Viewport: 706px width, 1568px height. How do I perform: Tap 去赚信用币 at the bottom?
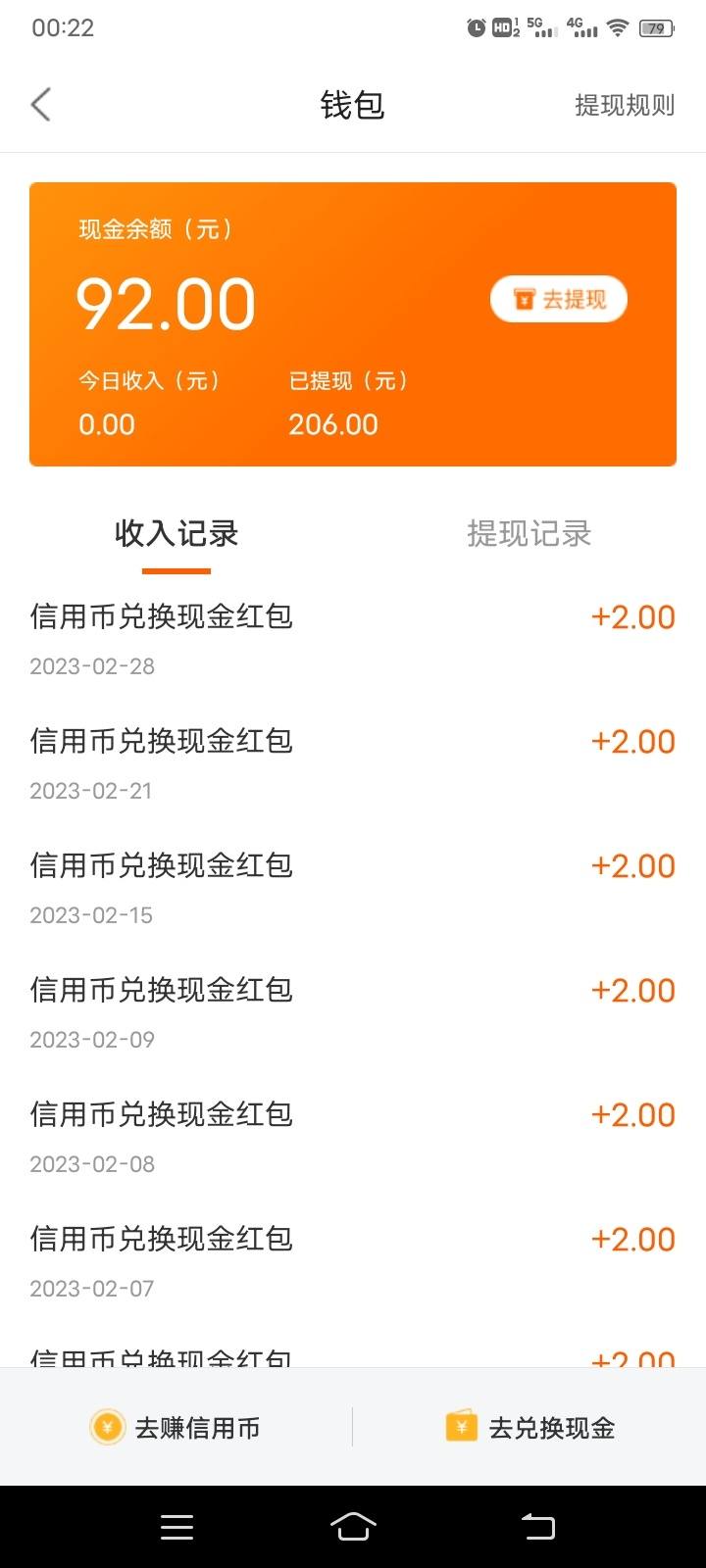coord(176,1427)
